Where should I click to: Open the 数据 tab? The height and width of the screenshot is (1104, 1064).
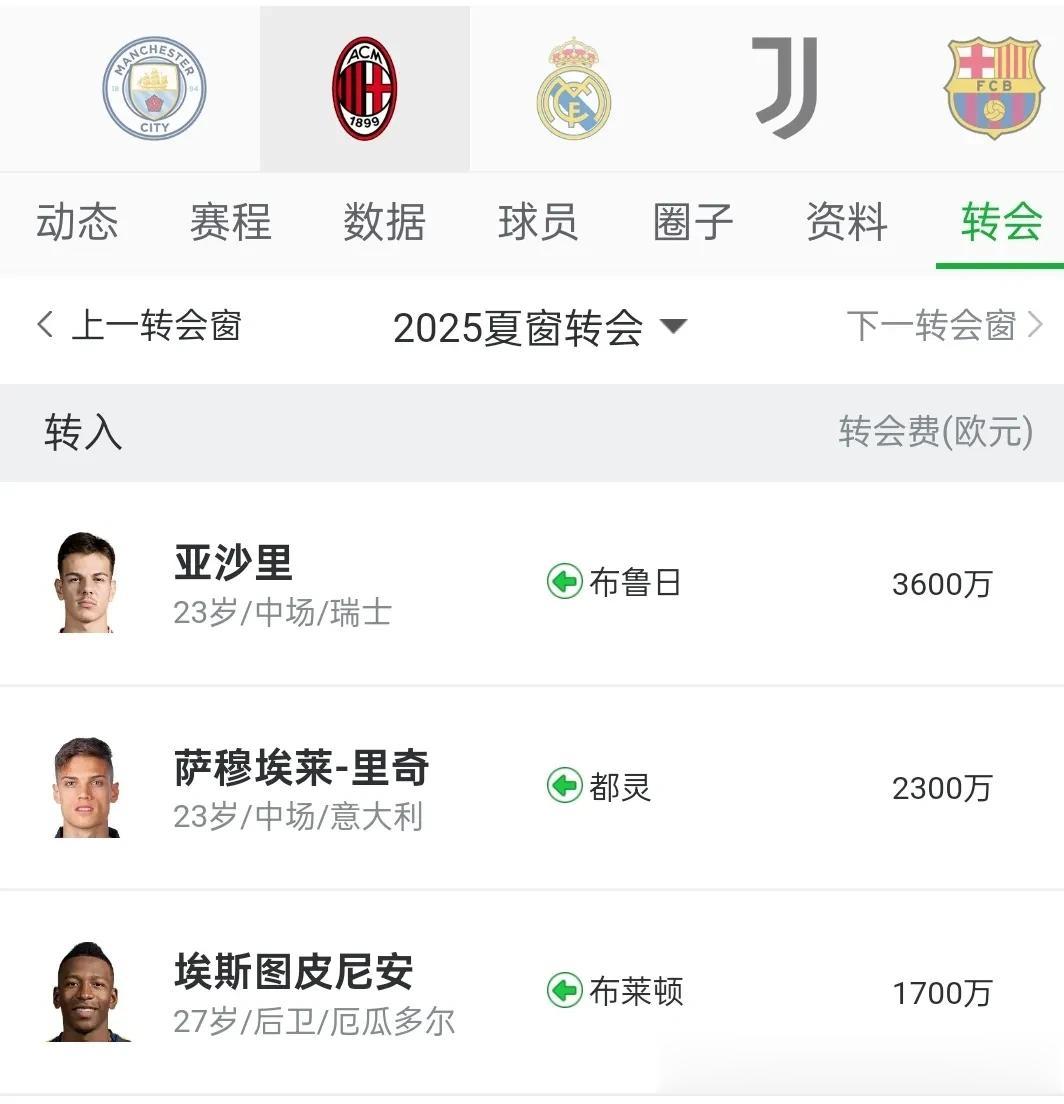coord(385,222)
